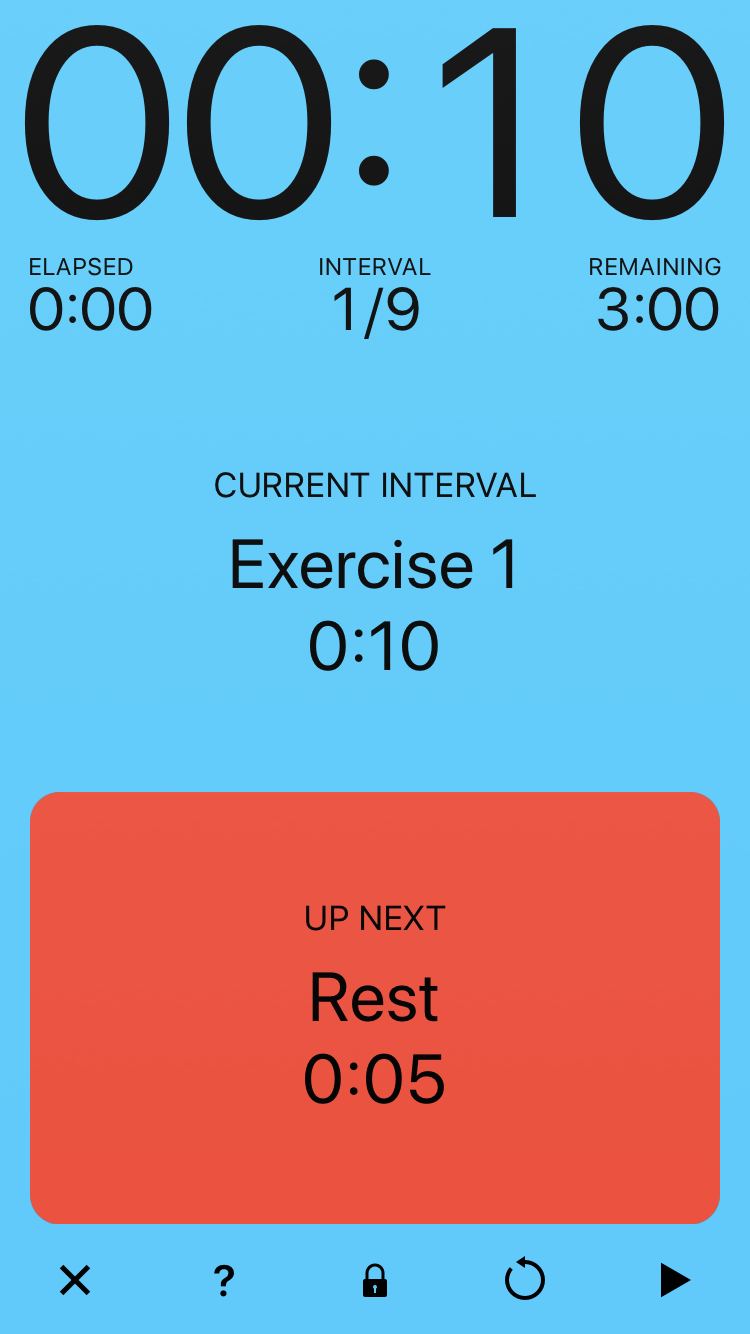
Task: Reset the timer with the restart icon
Action: point(525,1279)
